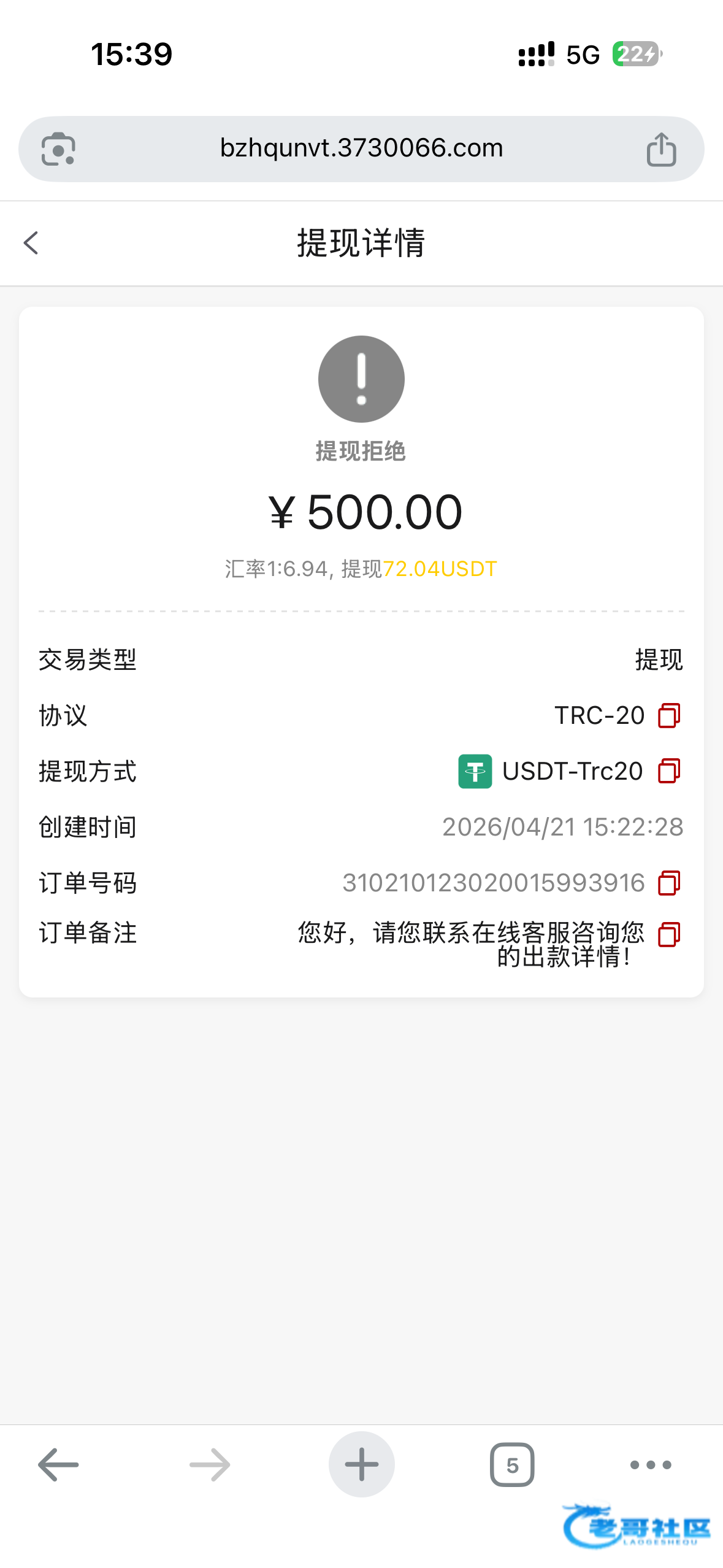Tap the address bar showing bzhqunvt.3730066.com
The width and height of the screenshot is (723, 1568).
click(x=361, y=148)
